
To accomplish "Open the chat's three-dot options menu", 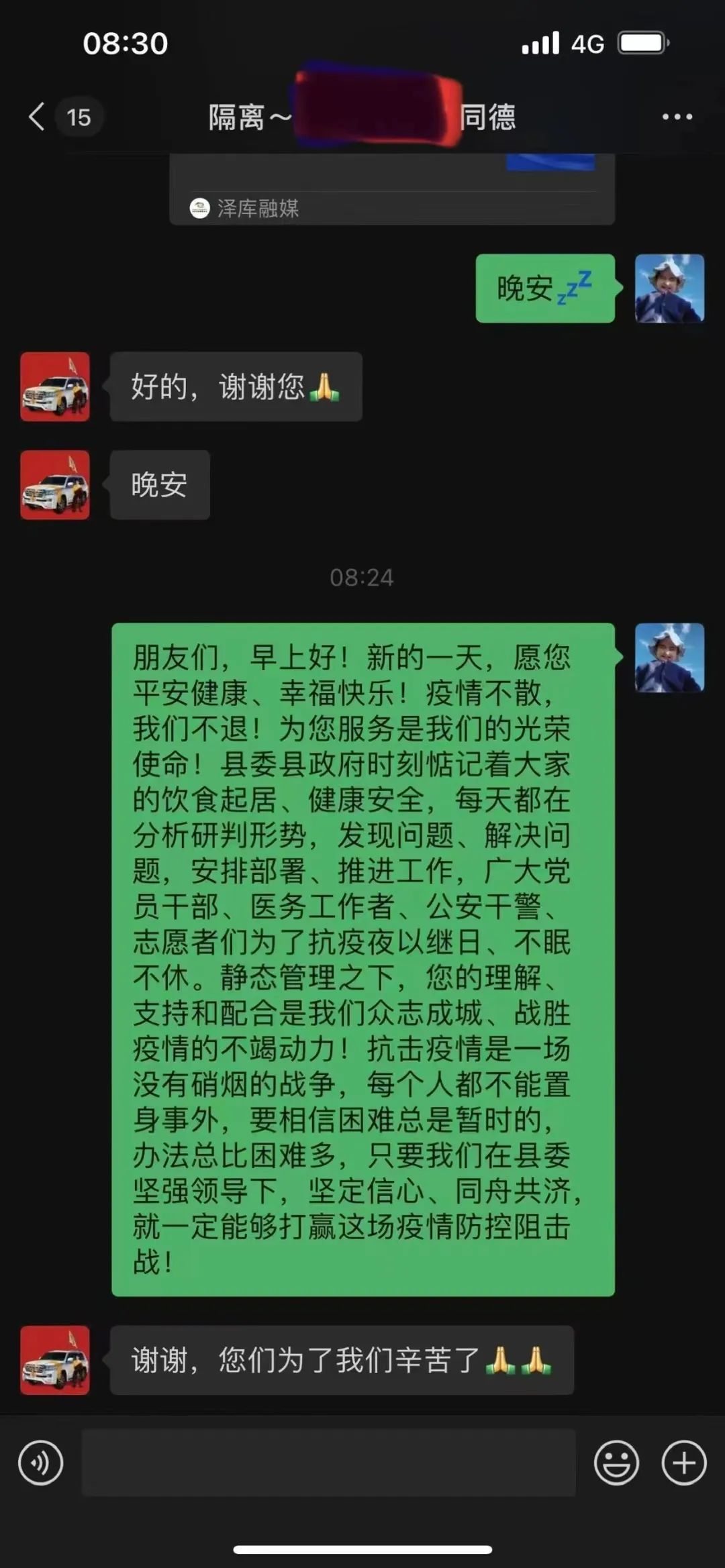I will (677, 117).
